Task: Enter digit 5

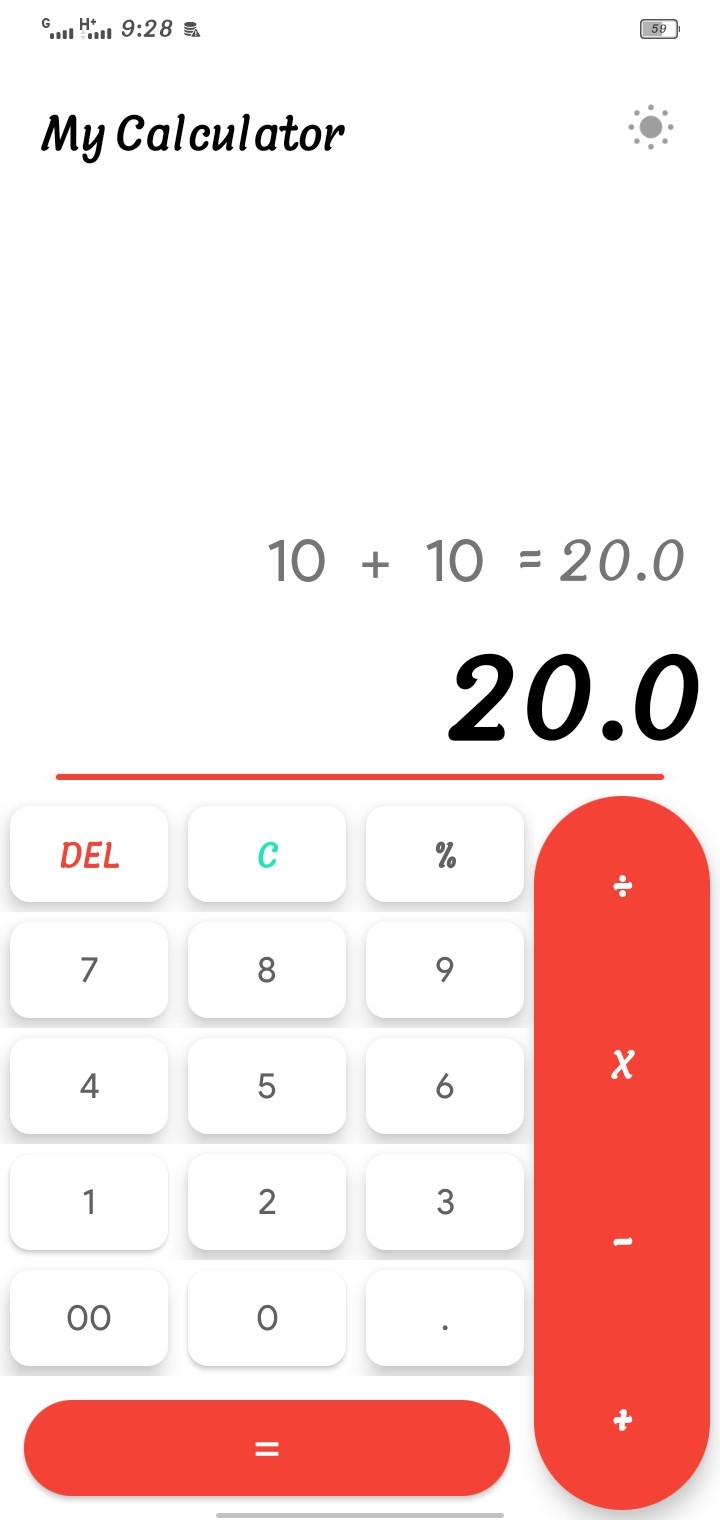Action: click(267, 1086)
